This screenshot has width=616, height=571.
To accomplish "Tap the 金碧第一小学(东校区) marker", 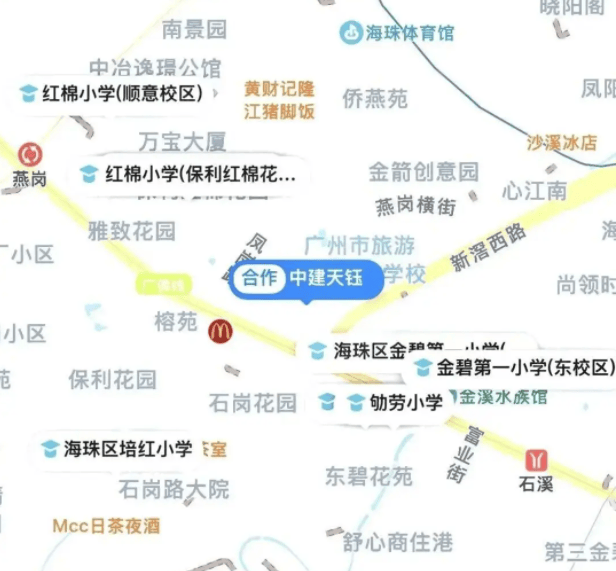I will coord(513,368).
